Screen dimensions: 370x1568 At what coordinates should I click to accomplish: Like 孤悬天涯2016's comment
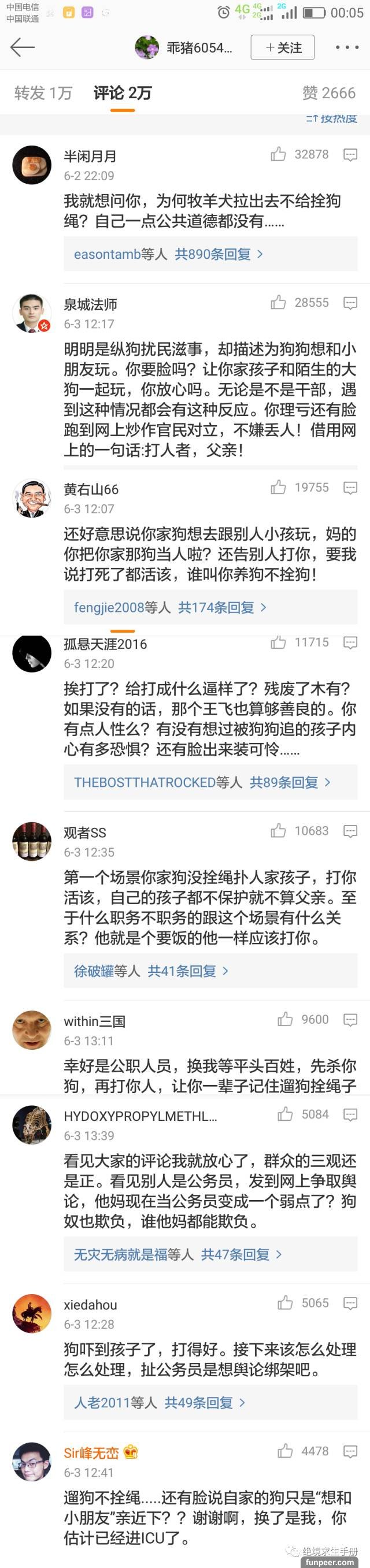279,642
